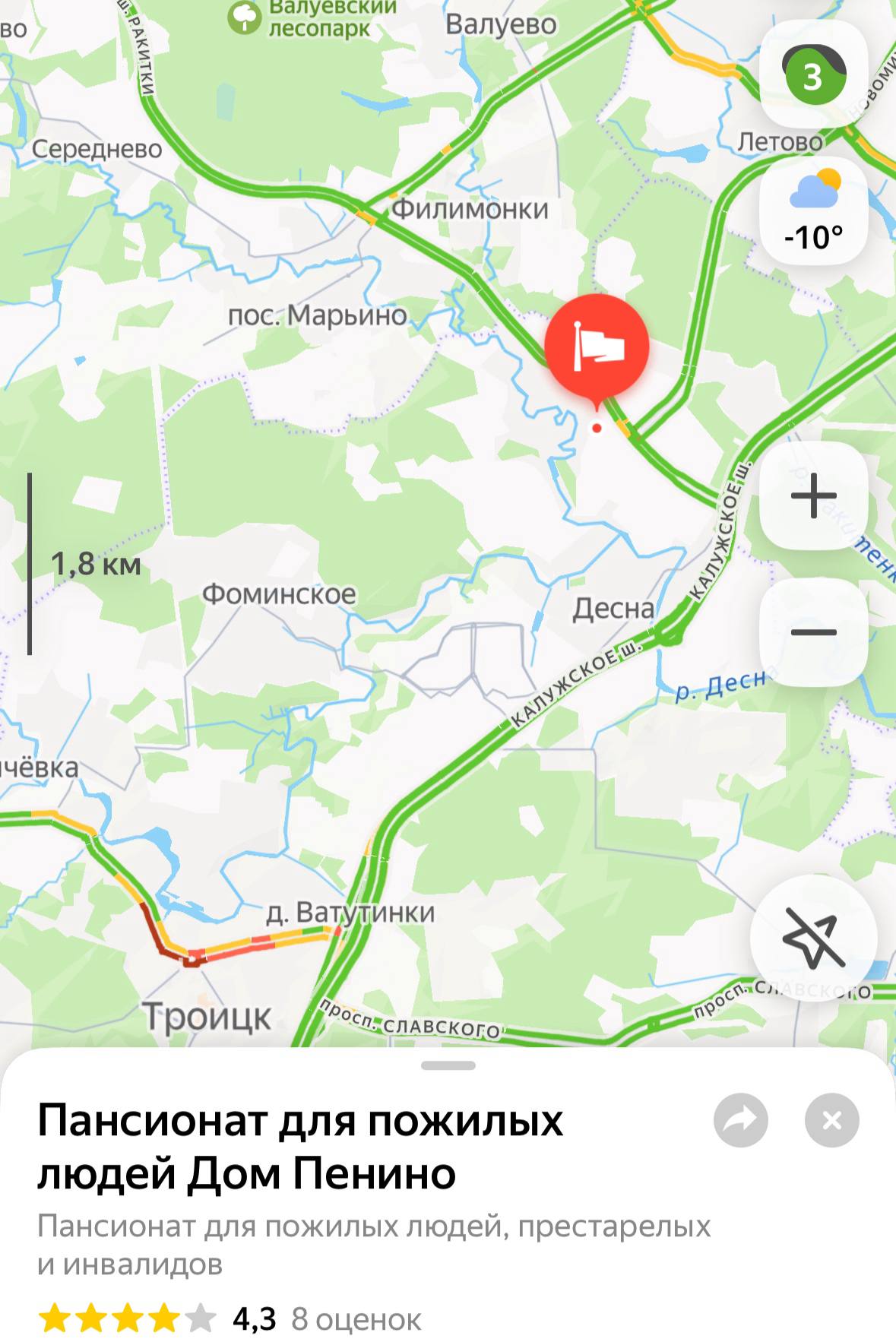The image size is (896, 1342).
Task: Share Пансионат Дом Пенино place card
Action: click(740, 1120)
